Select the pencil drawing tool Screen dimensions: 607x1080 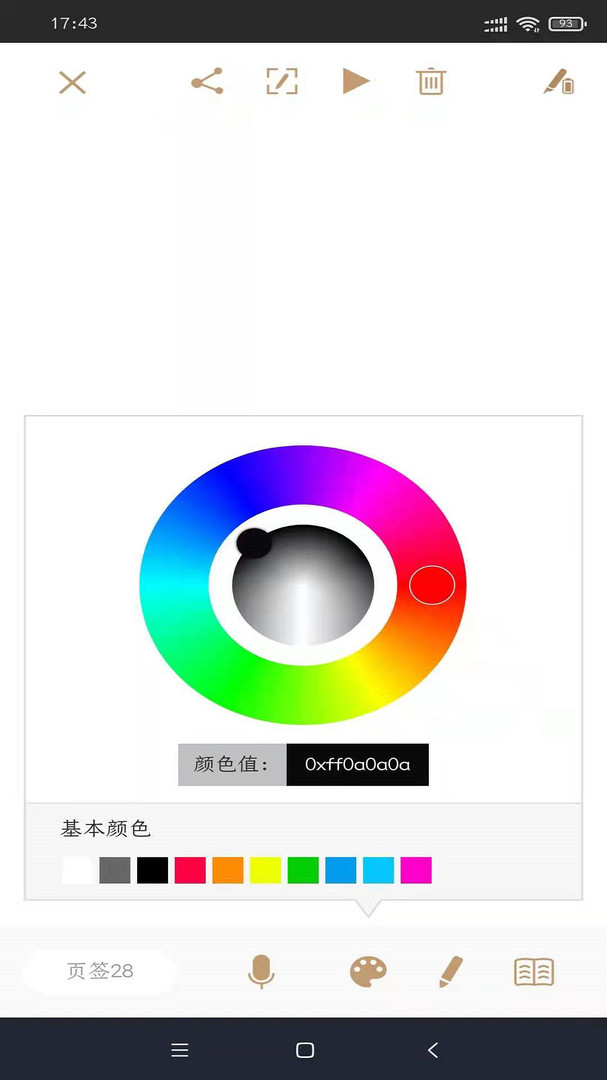pos(451,971)
